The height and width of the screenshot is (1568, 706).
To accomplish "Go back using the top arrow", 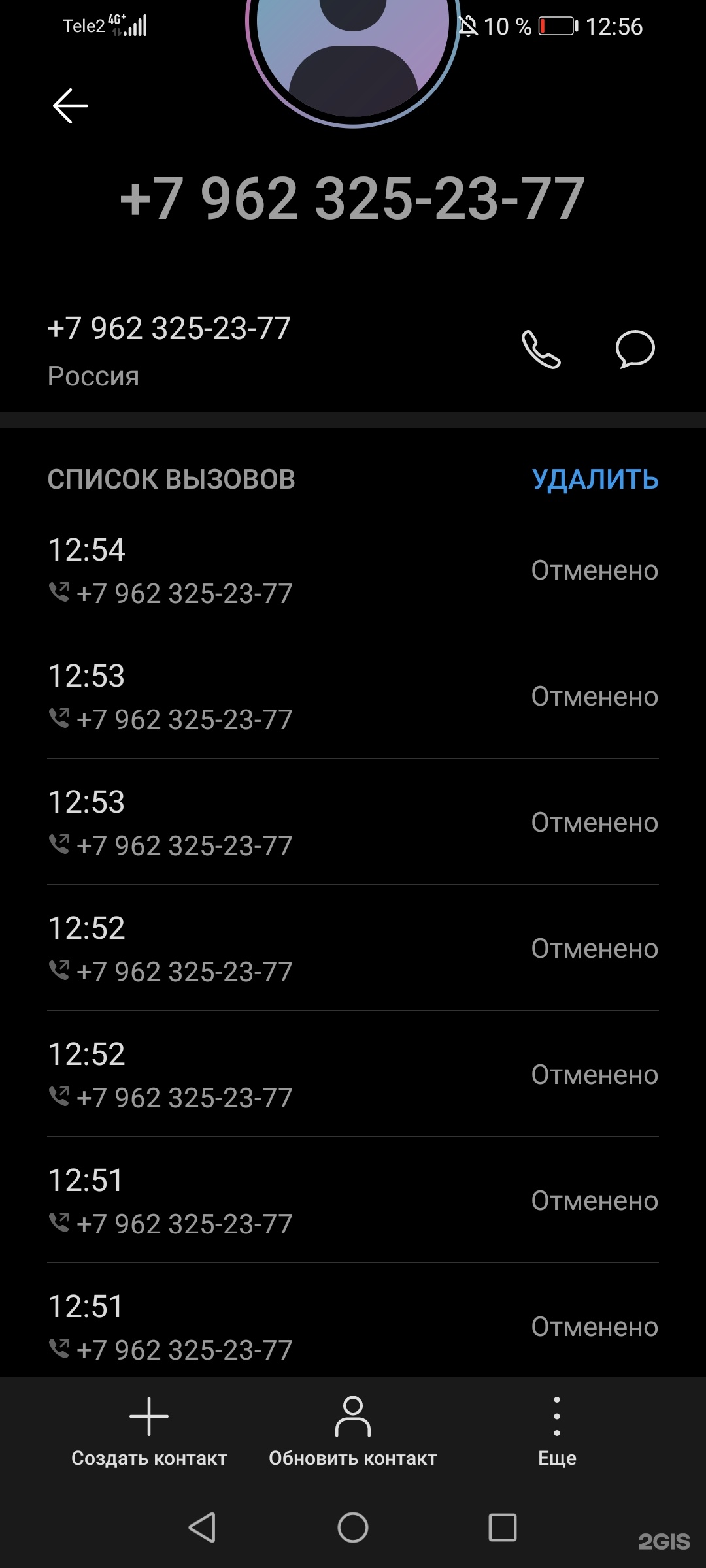I will 71,106.
